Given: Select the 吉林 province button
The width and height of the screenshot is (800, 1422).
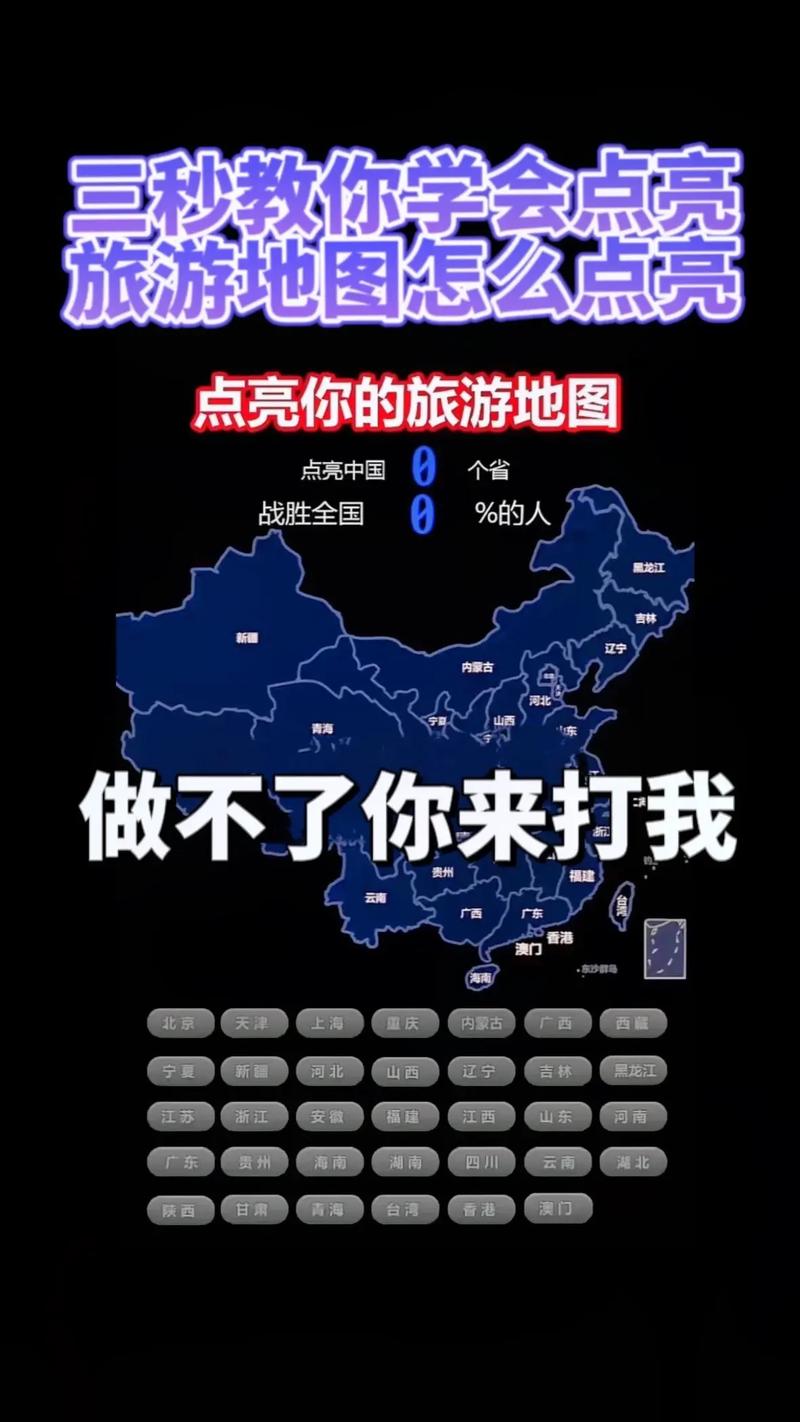Looking at the screenshot, I should click(557, 1069).
